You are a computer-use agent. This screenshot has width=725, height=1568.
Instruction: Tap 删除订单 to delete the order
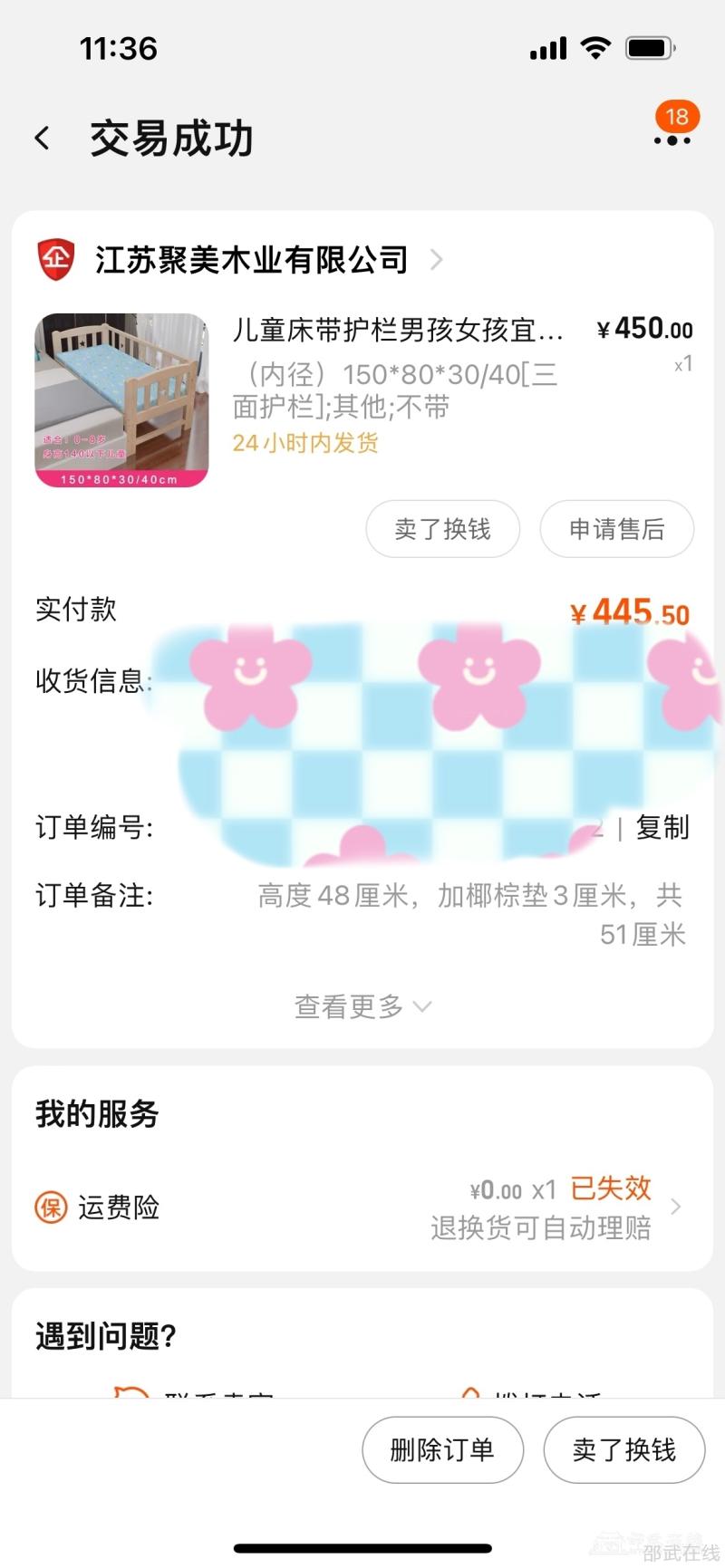[442, 1450]
